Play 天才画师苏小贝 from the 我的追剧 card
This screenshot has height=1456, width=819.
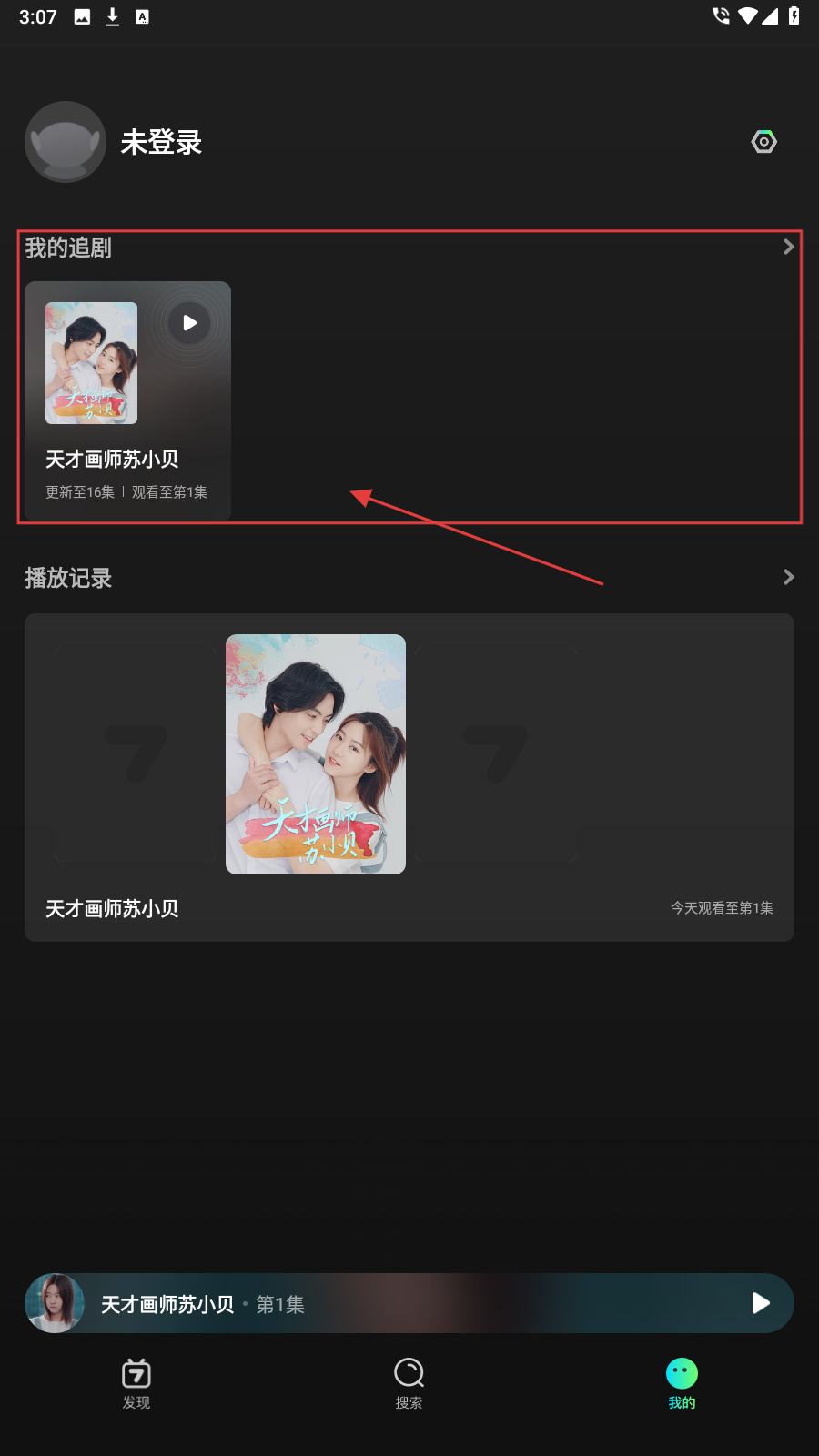coord(189,323)
